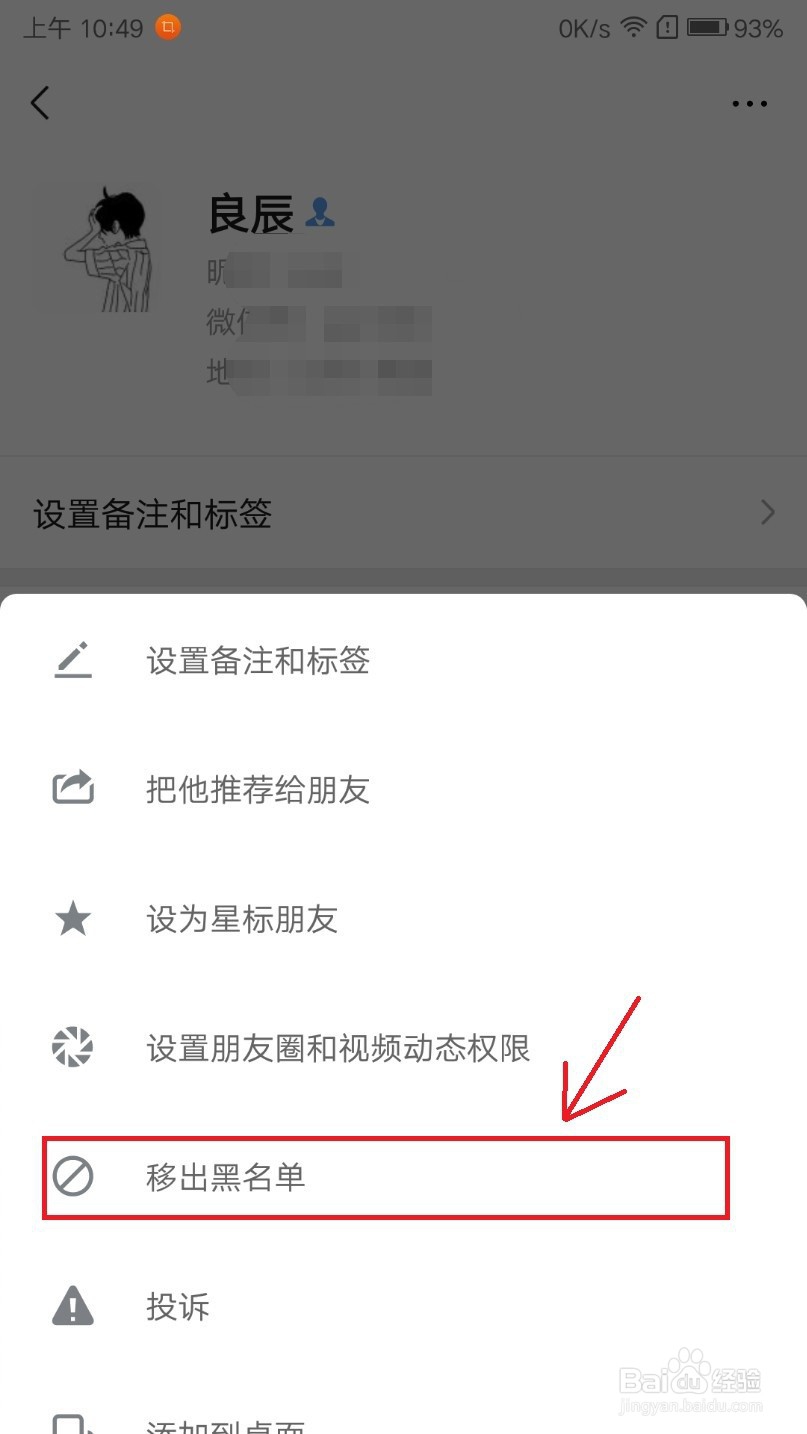Select 把他推荐给朋友 from the menu
Viewport: 807px width, 1434px height.
tap(260, 789)
